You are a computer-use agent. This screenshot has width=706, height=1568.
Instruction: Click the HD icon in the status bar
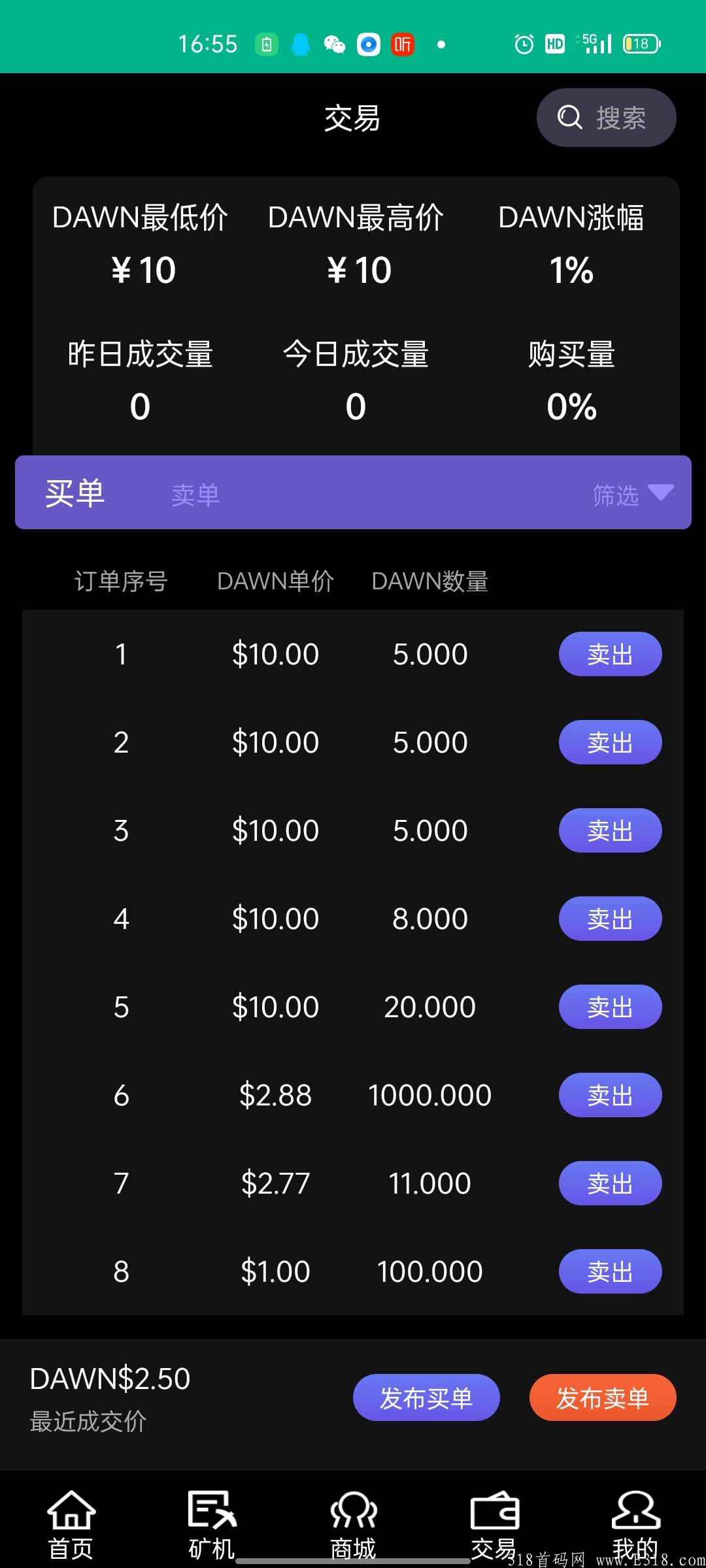554,43
